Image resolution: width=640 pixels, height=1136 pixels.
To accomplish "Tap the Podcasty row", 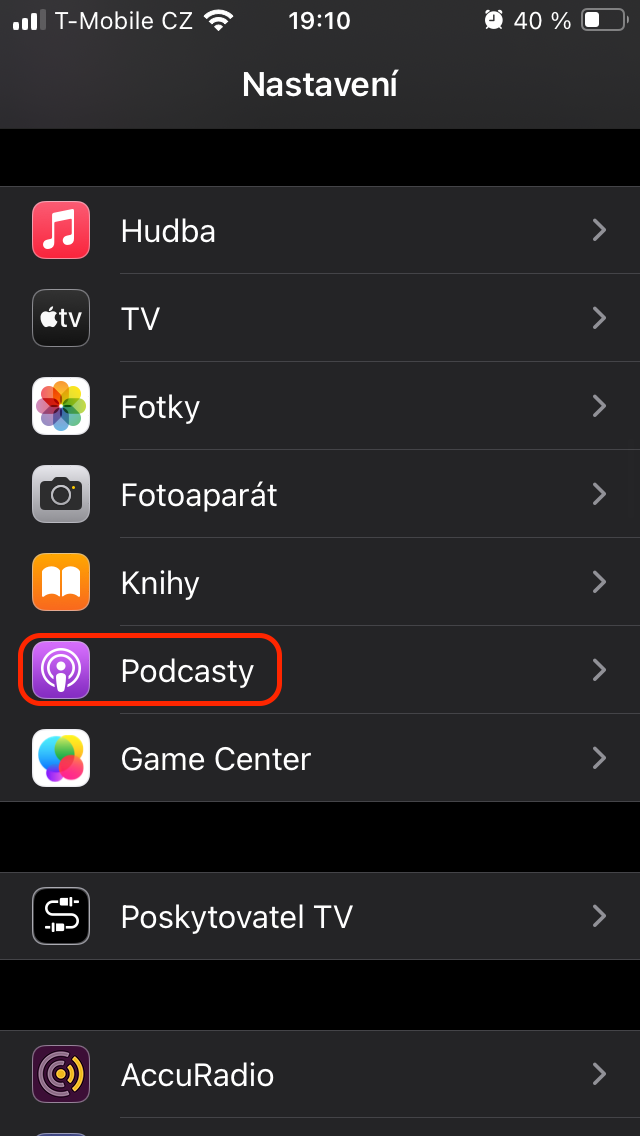I will 320,670.
